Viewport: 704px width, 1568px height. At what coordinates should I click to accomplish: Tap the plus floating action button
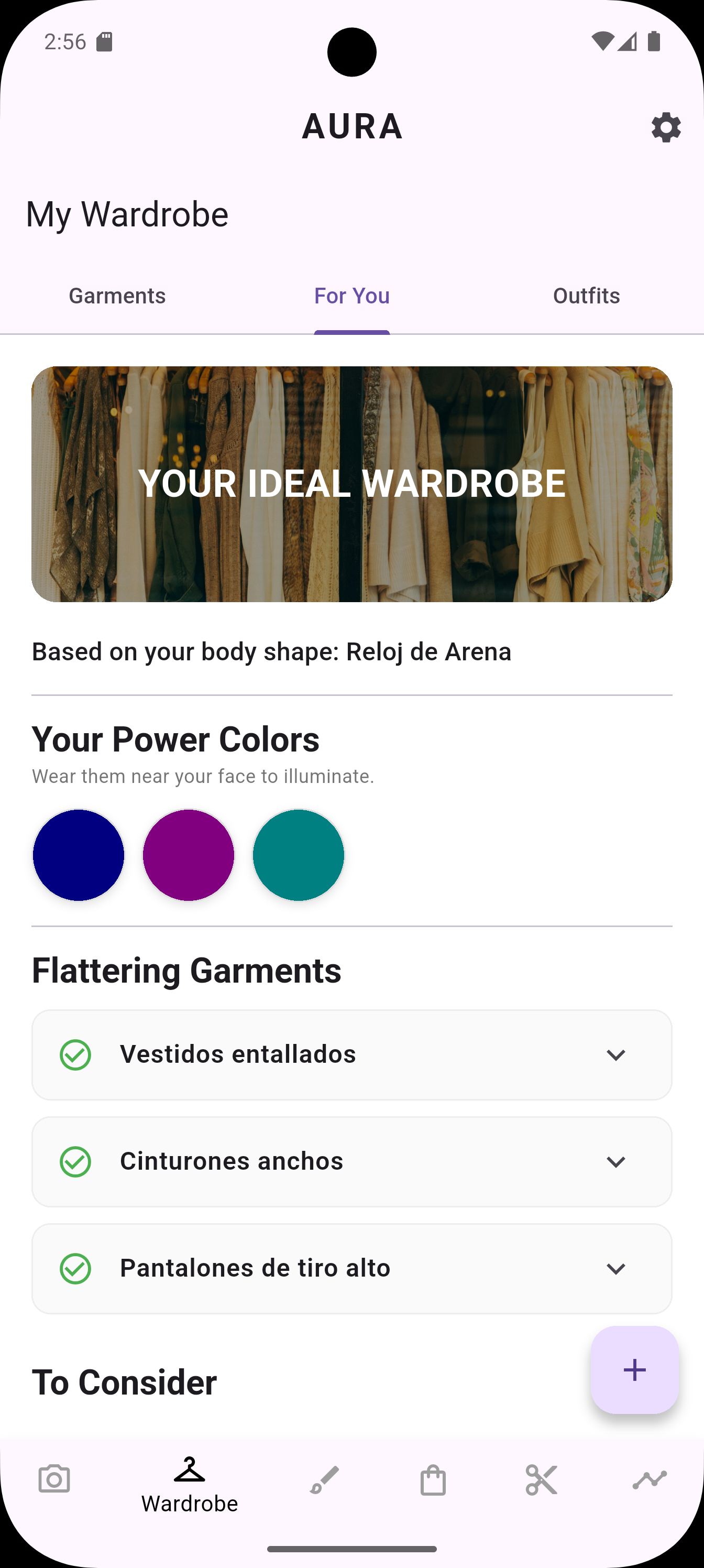[635, 1370]
